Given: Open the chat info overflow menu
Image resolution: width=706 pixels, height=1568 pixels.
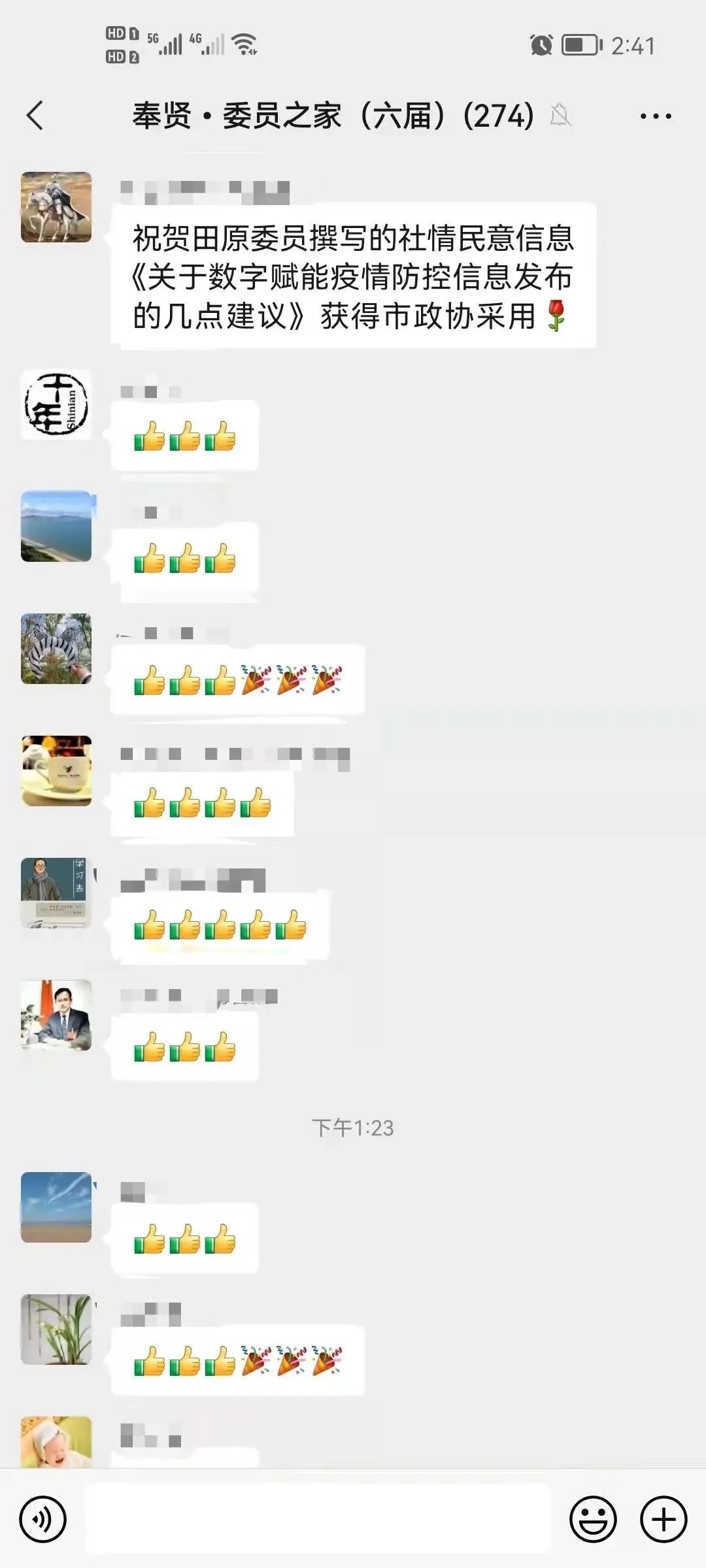Looking at the screenshot, I should click(x=656, y=116).
